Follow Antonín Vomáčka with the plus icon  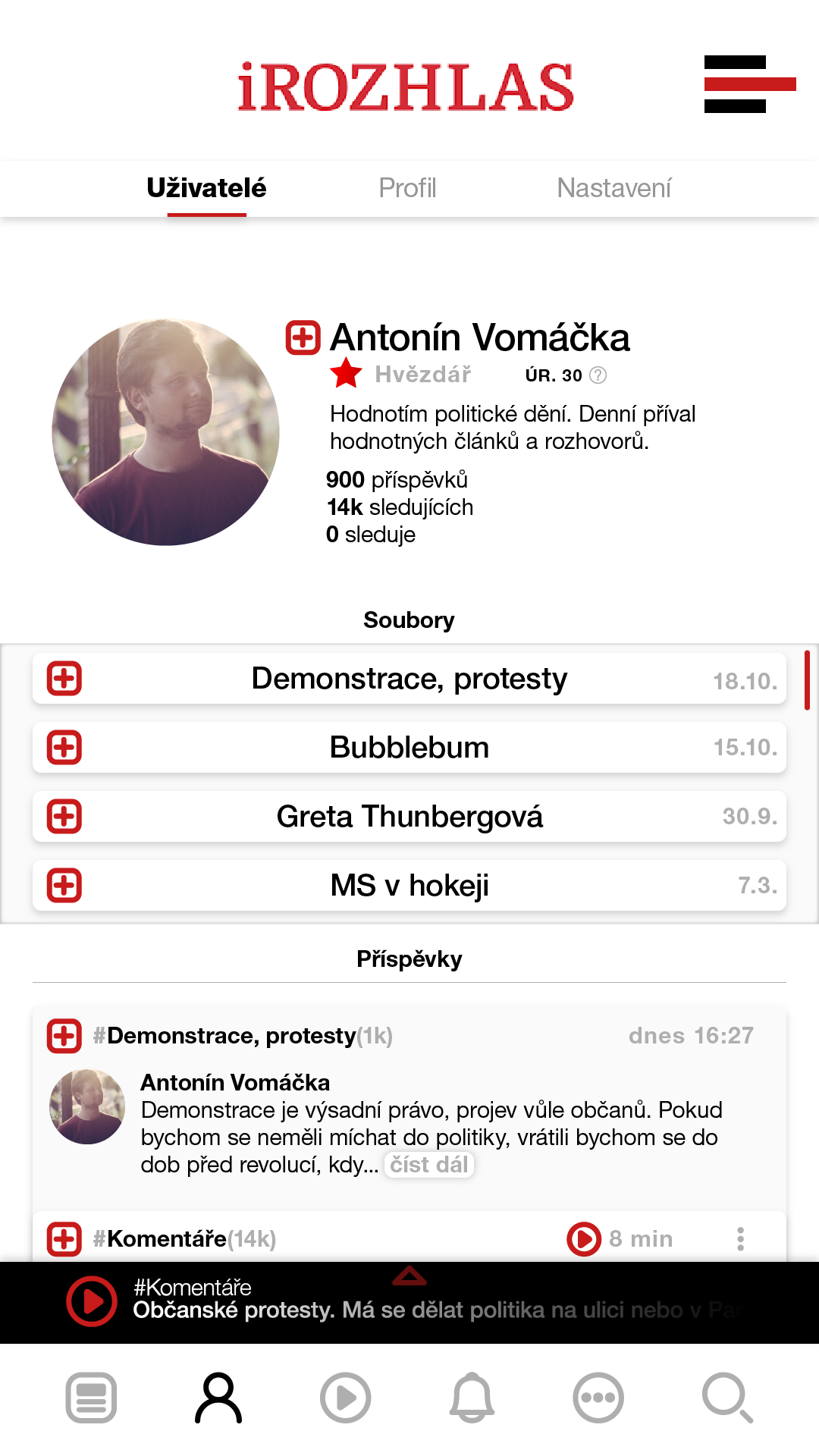point(303,337)
